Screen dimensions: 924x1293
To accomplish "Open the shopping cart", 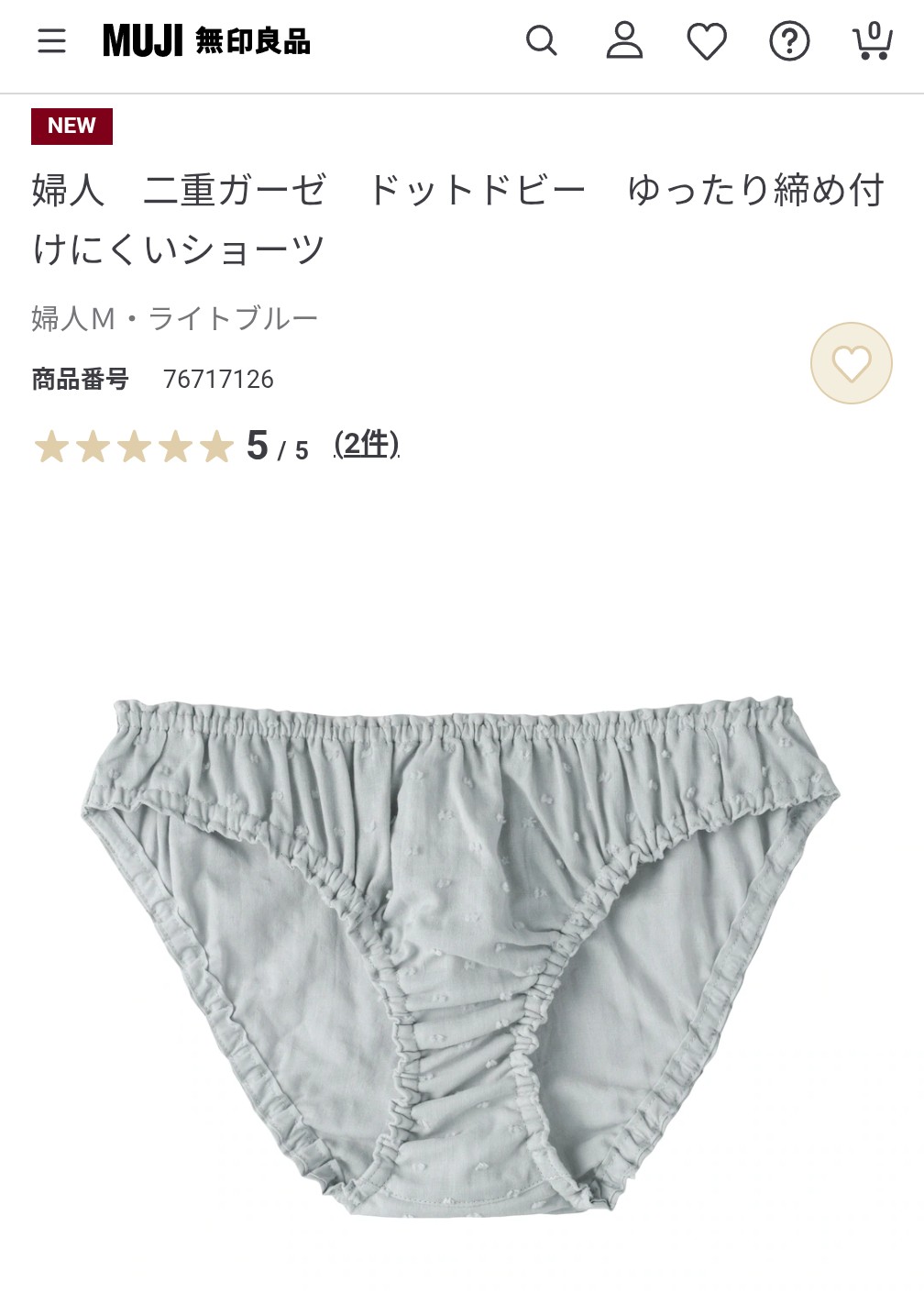I will pyautogui.click(x=872, y=41).
